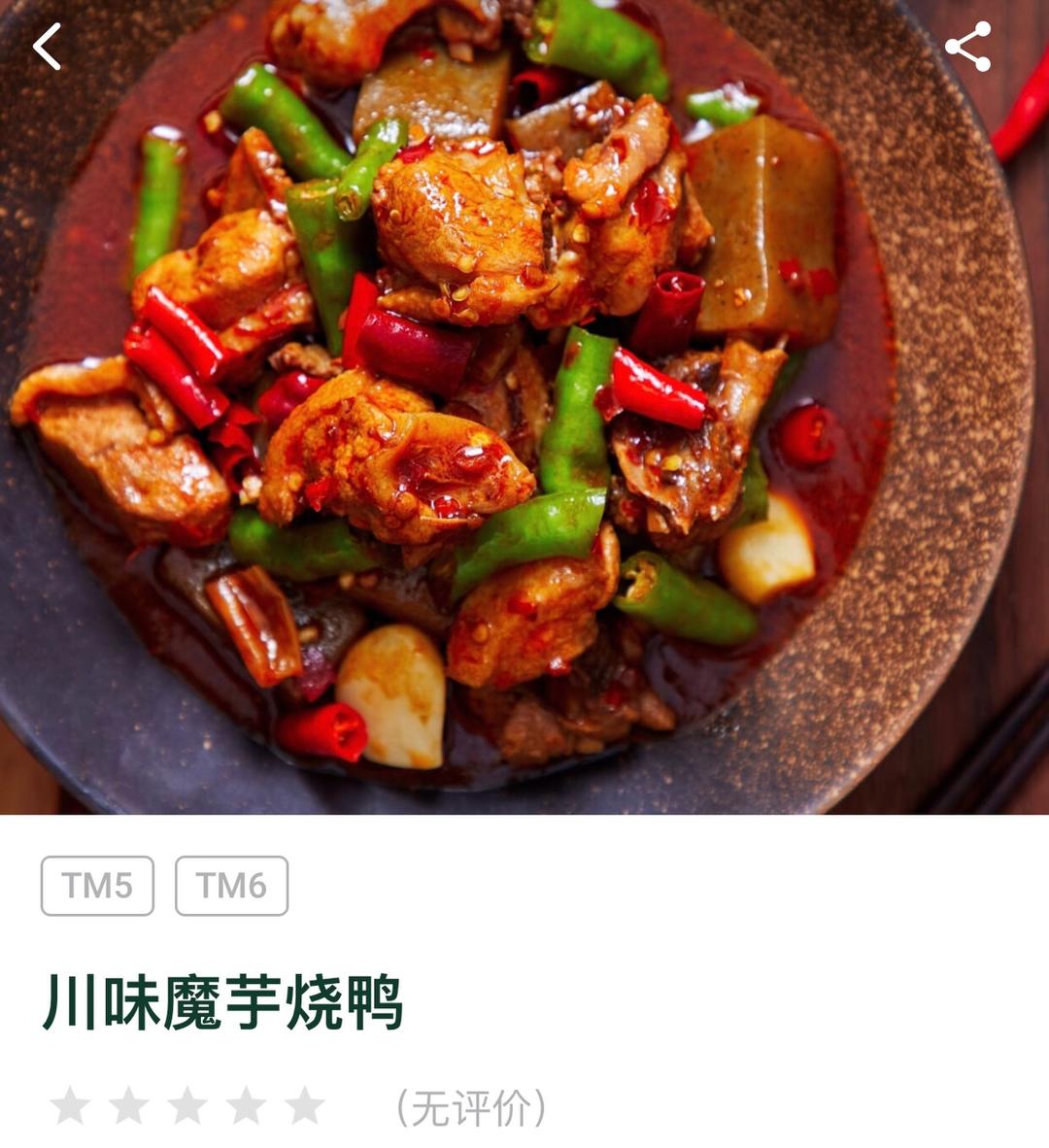Tap the TM6 device chip
Viewport: 1049px width, 1148px height.
click(231, 885)
